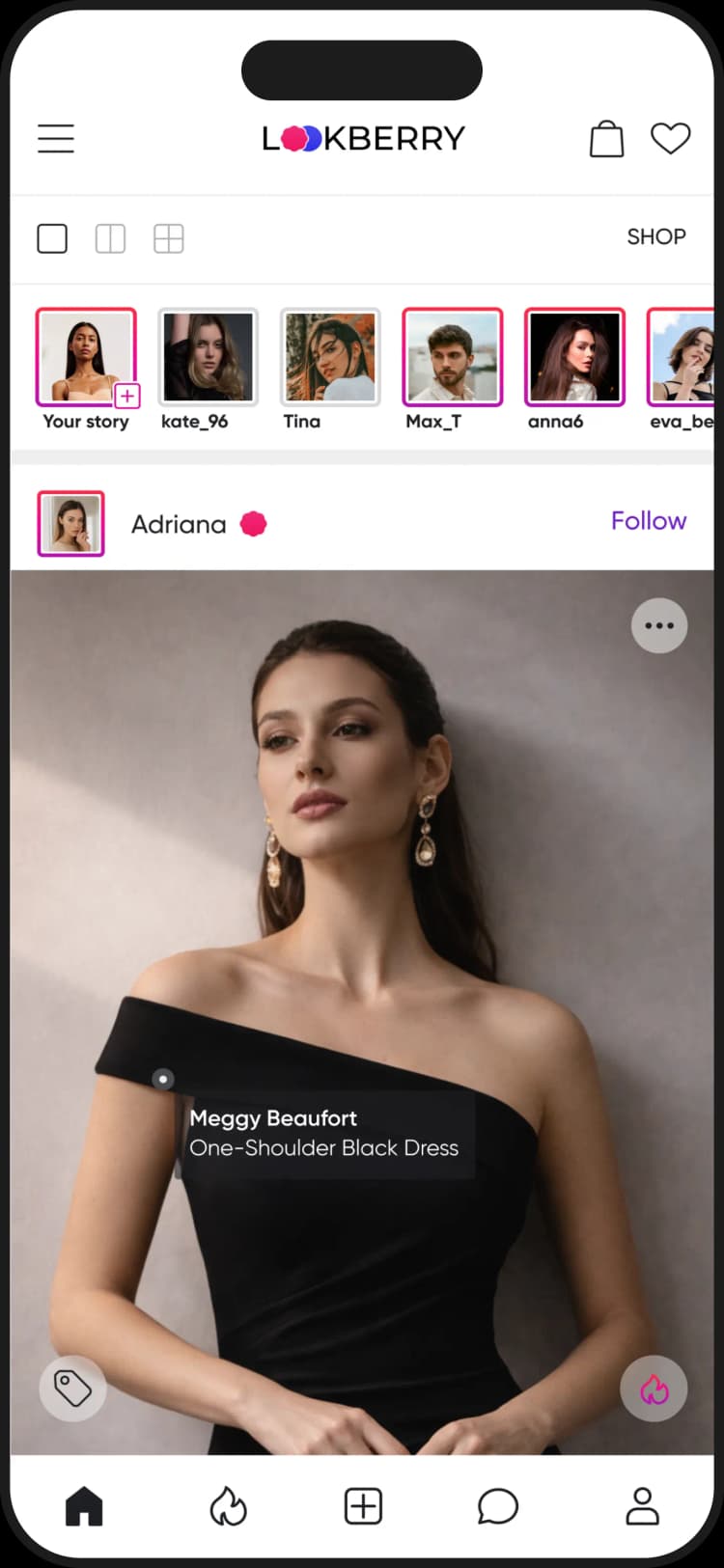Toggle product tags on the photo
Image resolution: width=724 pixels, height=1568 pixels.
pyautogui.click(x=72, y=1389)
